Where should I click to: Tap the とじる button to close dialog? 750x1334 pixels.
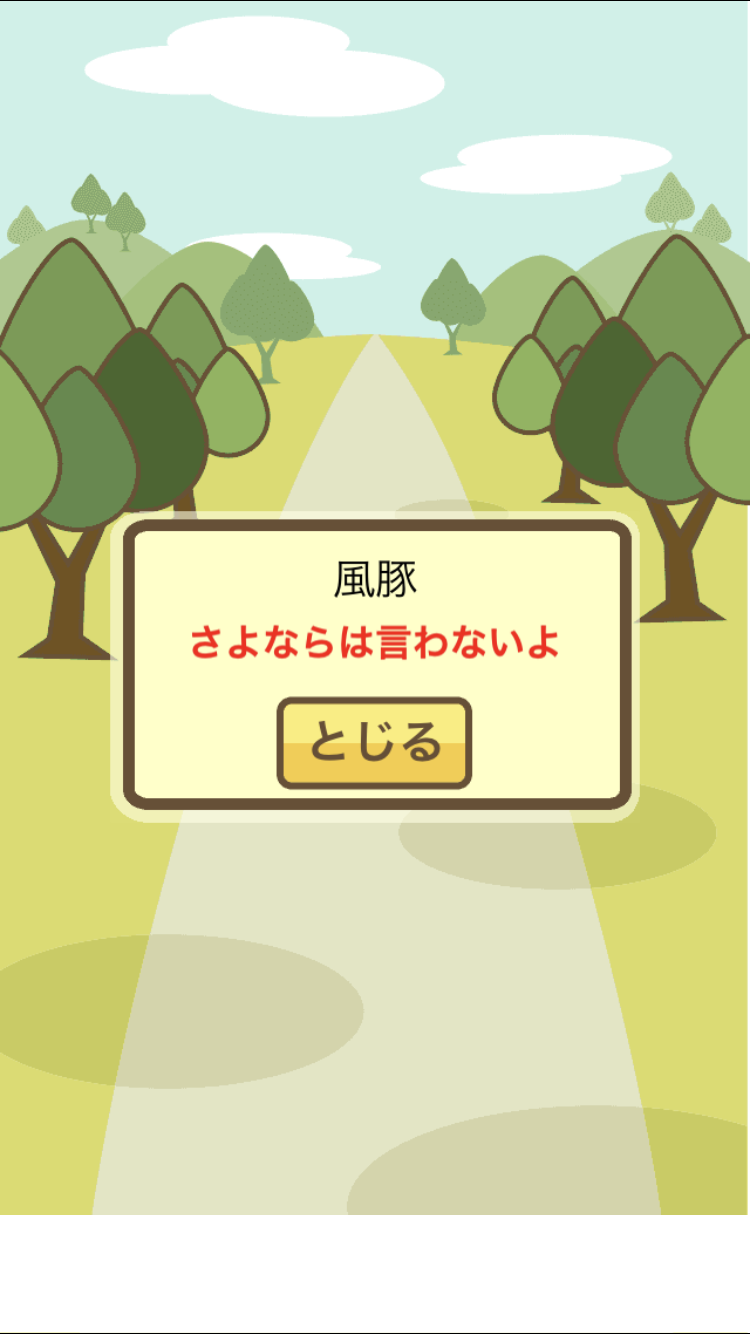tap(374, 743)
